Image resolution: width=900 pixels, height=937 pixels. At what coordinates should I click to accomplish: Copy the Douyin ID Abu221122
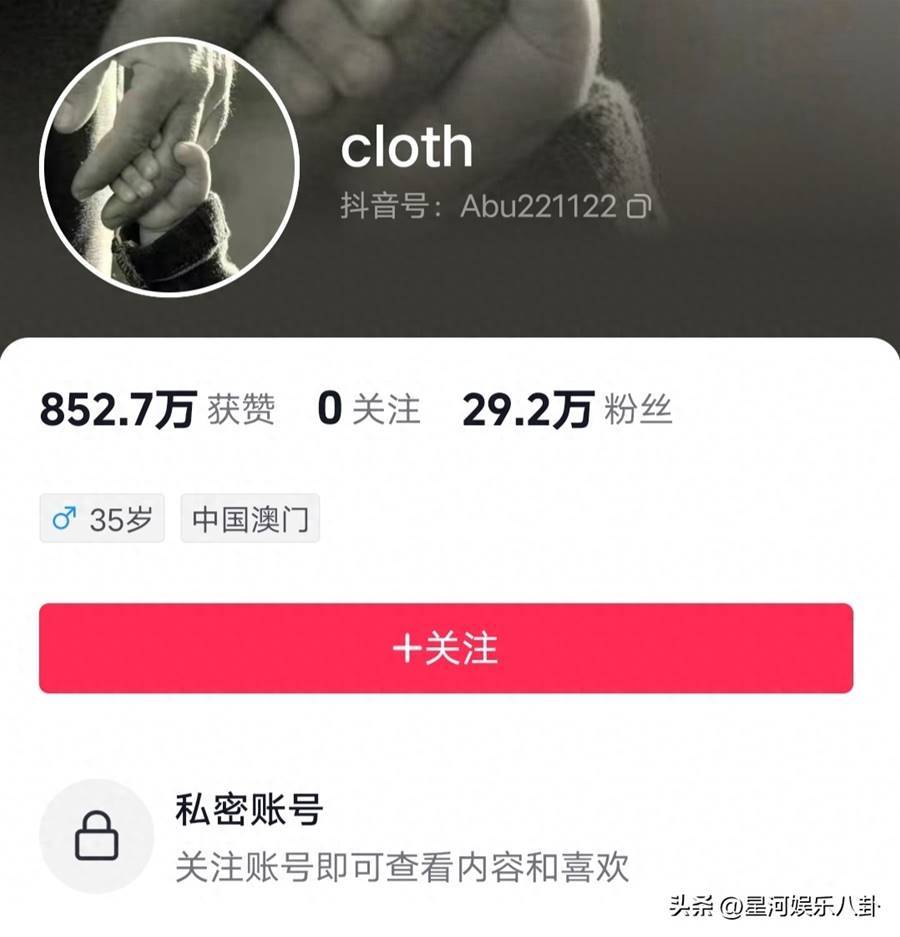638,207
